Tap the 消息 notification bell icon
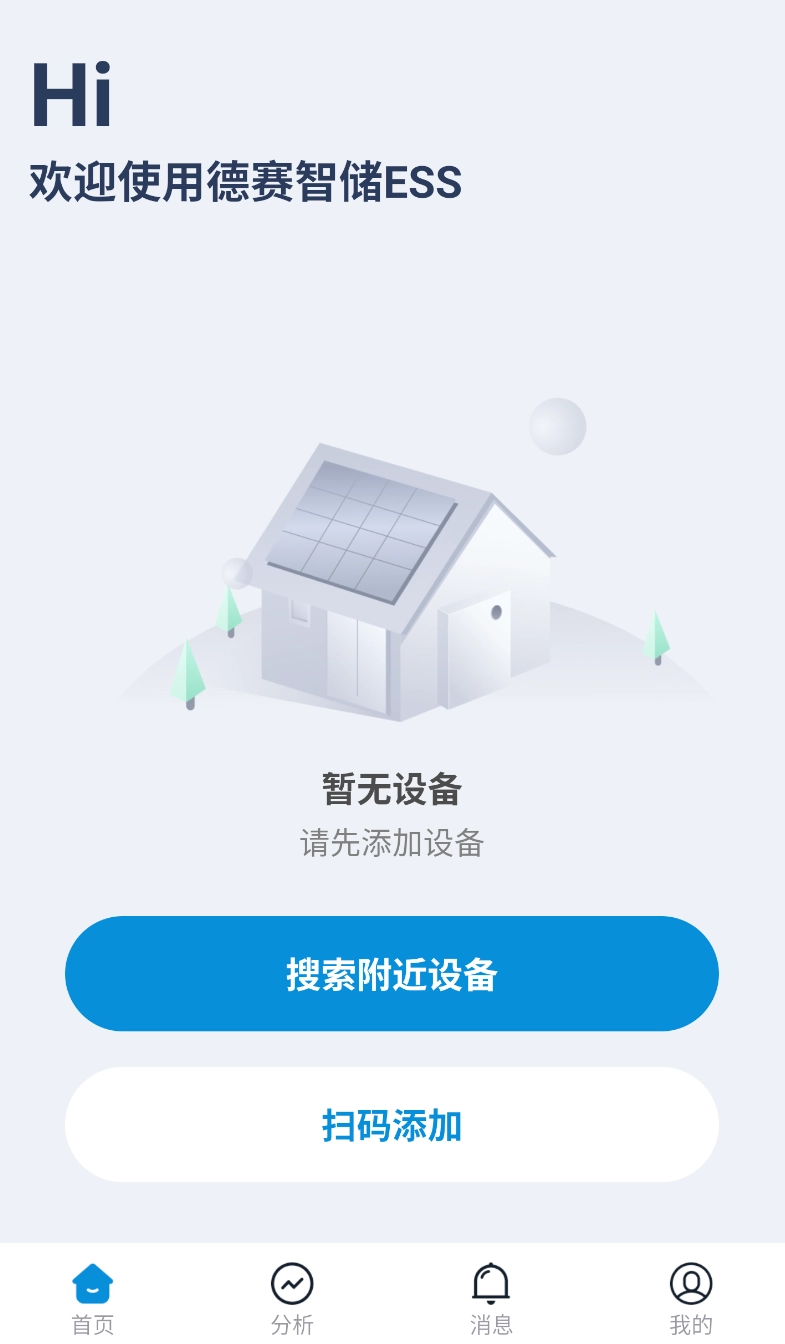 pyautogui.click(x=491, y=1283)
